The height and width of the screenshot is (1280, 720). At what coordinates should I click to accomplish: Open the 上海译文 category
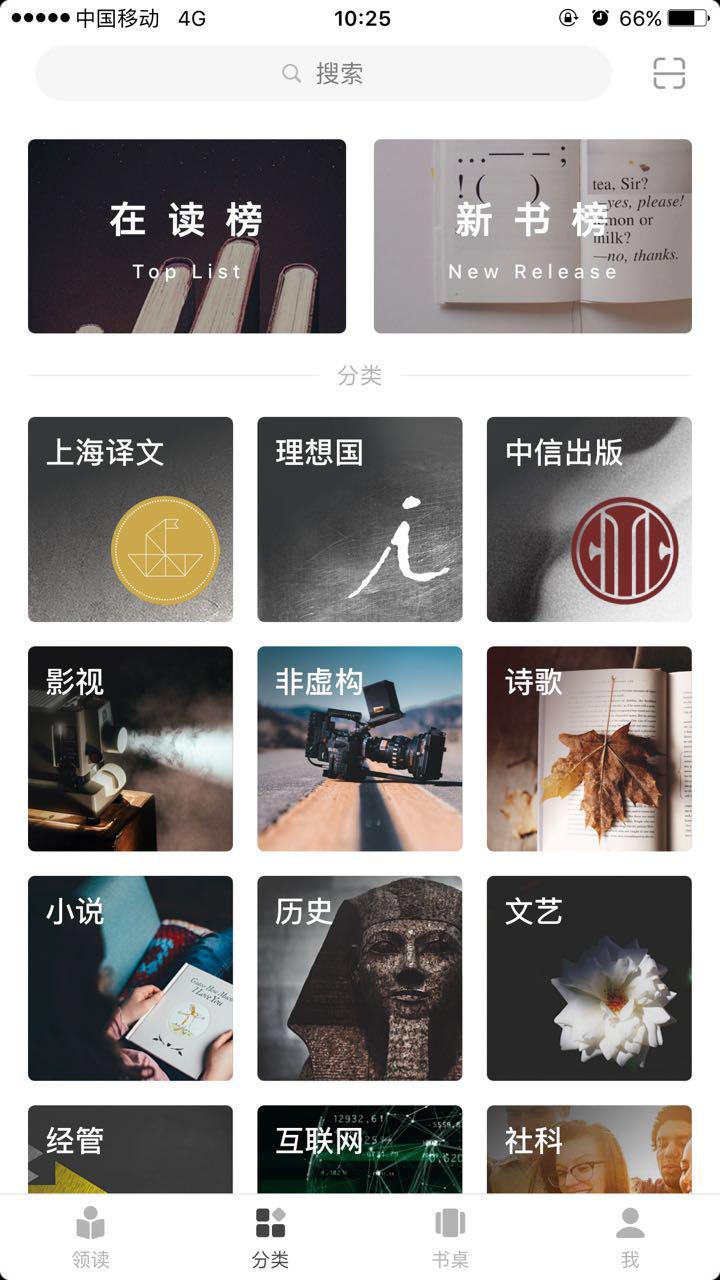[130, 519]
